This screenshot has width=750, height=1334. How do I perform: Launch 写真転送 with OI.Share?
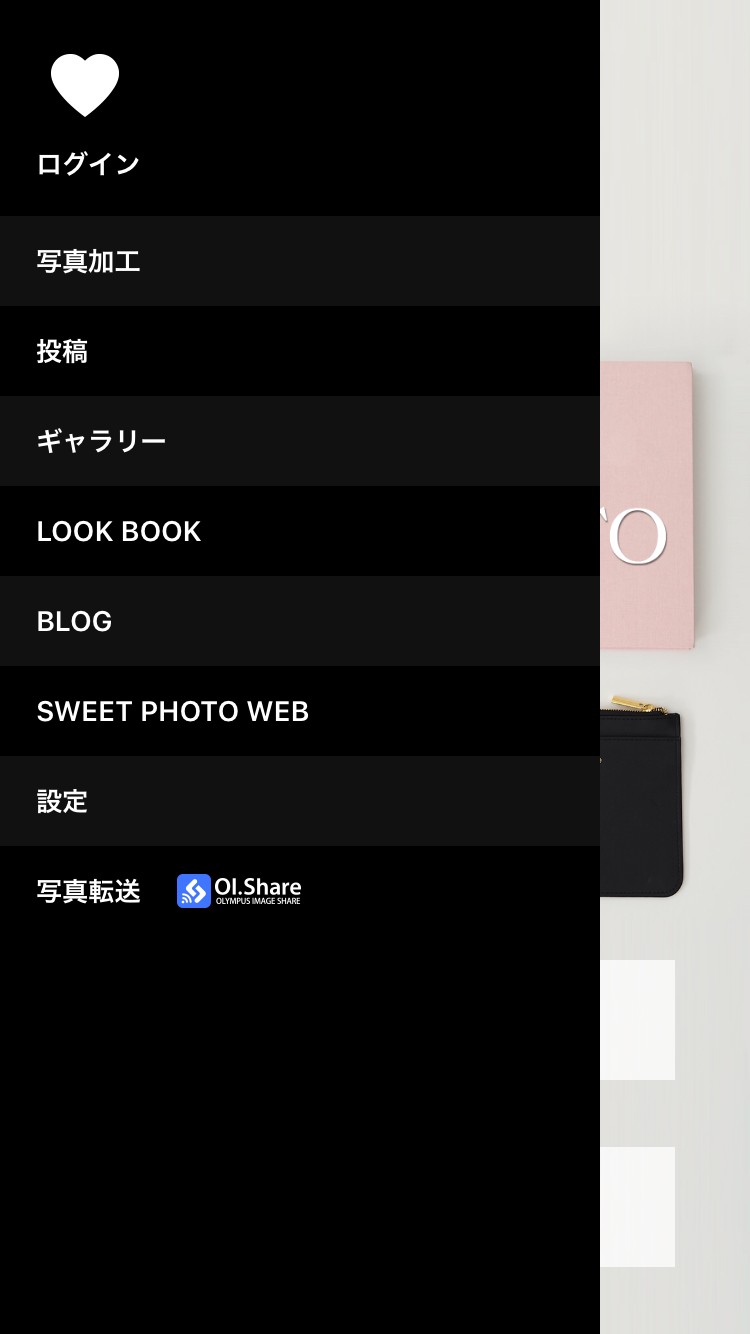[x=300, y=891]
